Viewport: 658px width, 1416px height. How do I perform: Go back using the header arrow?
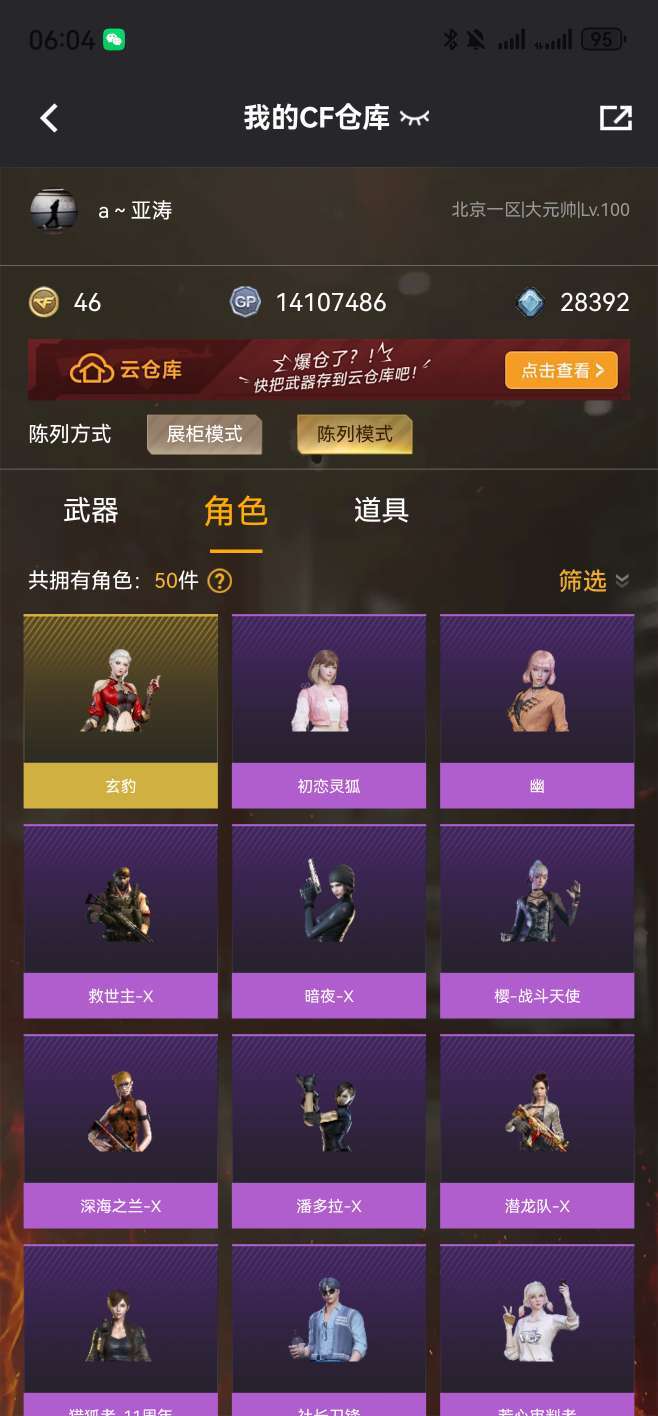click(48, 118)
